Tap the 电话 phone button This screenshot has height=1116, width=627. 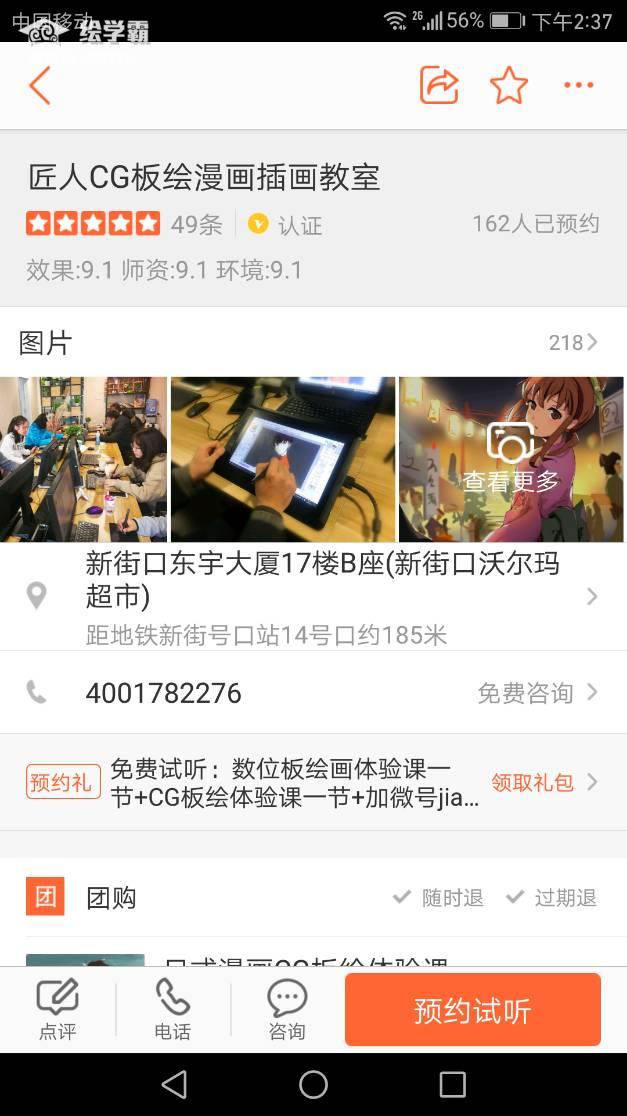pyautogui.click(x=172, y=1009)
